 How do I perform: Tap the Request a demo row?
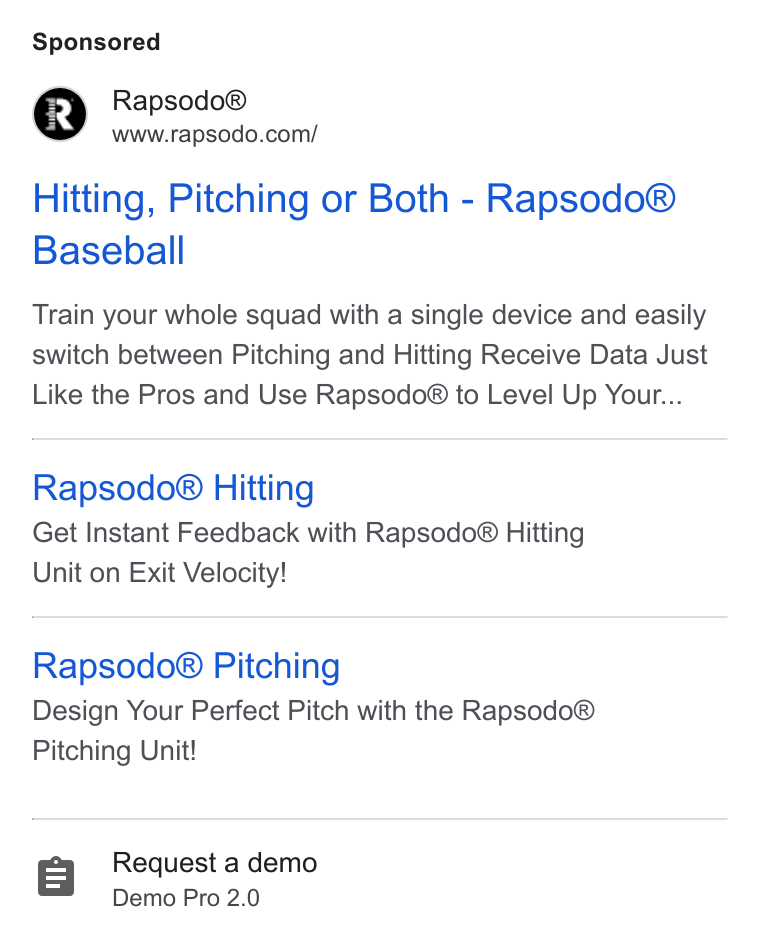pyautogui.click(x=380, y=878)
